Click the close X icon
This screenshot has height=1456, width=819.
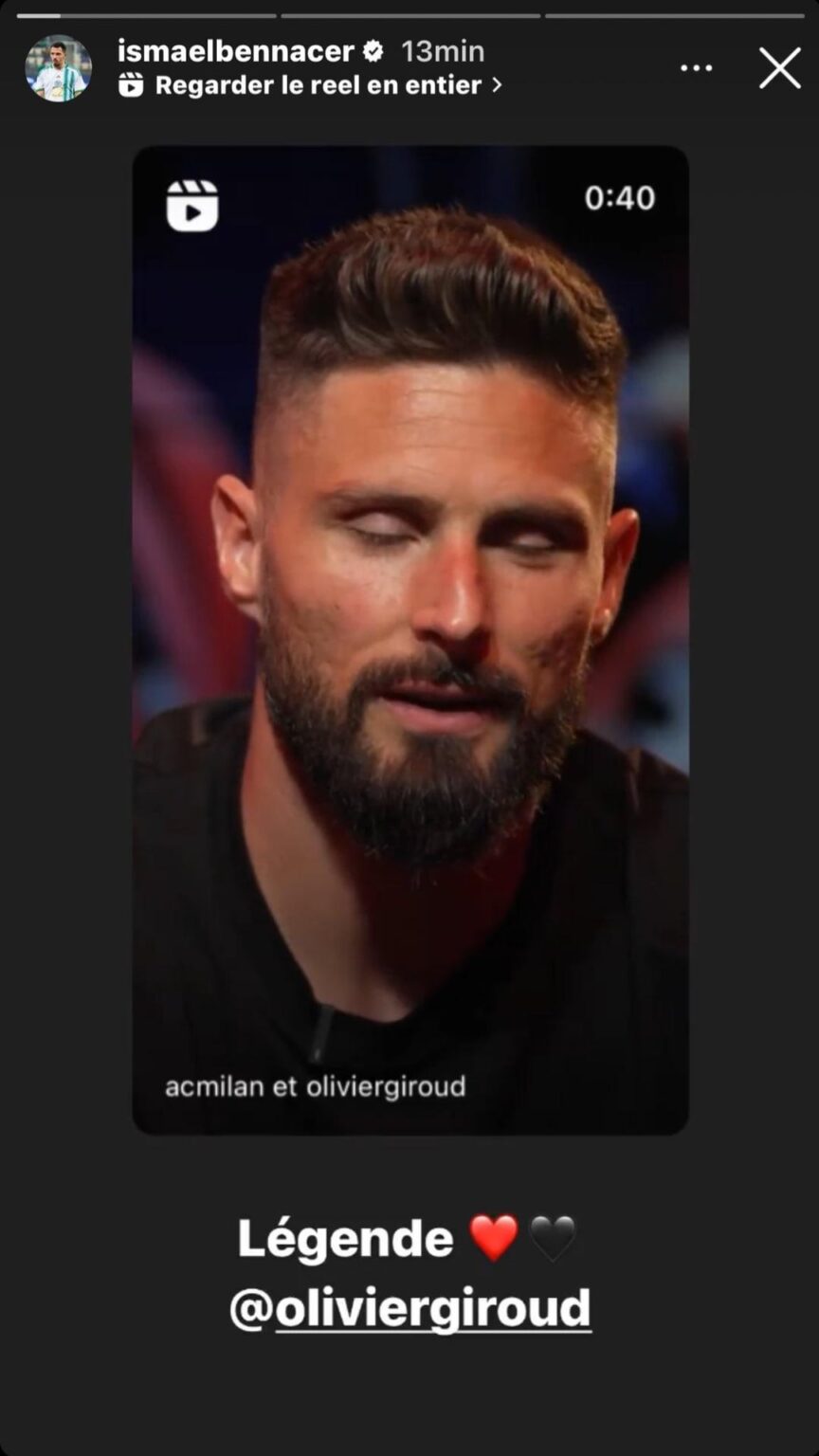point(780,67)
